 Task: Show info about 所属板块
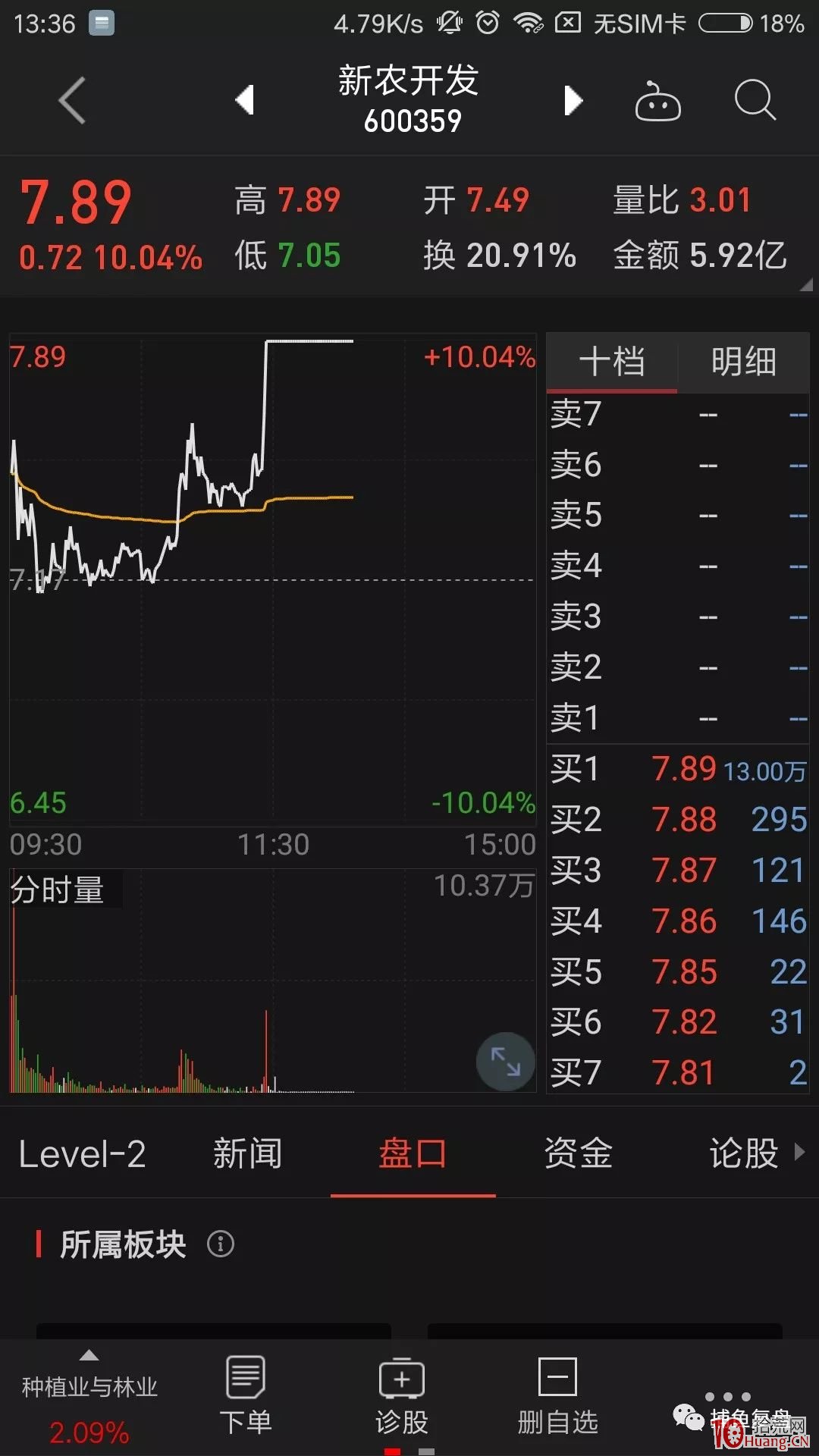pos(221,1244)
